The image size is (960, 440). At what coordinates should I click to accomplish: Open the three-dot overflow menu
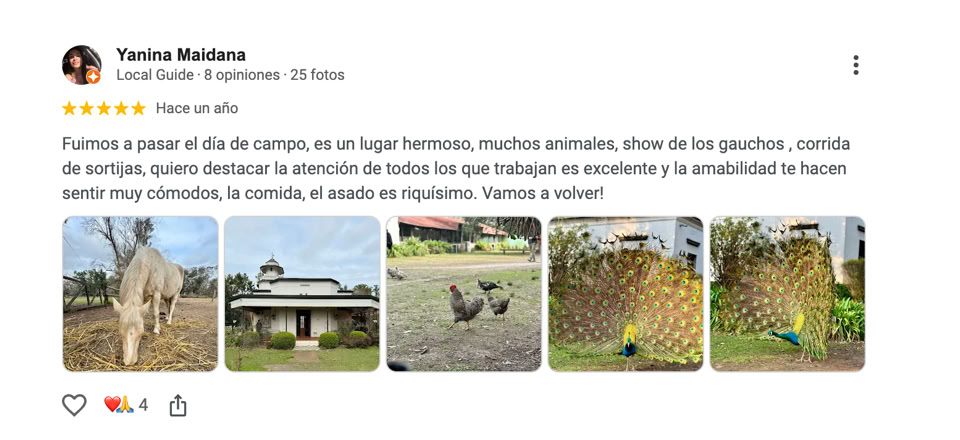[x=855, y=65]
